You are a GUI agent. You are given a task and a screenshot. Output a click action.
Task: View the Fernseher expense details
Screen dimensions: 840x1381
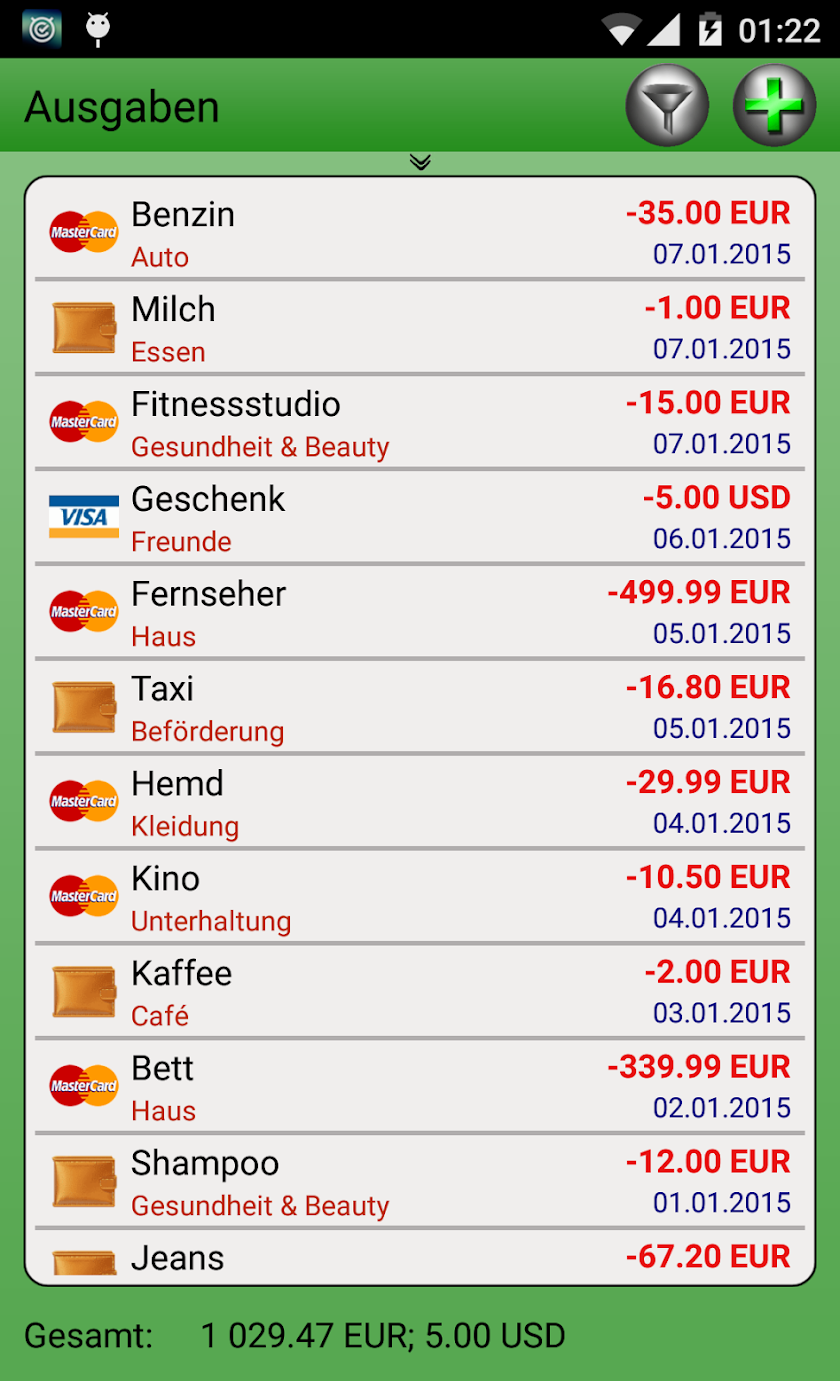420,613
